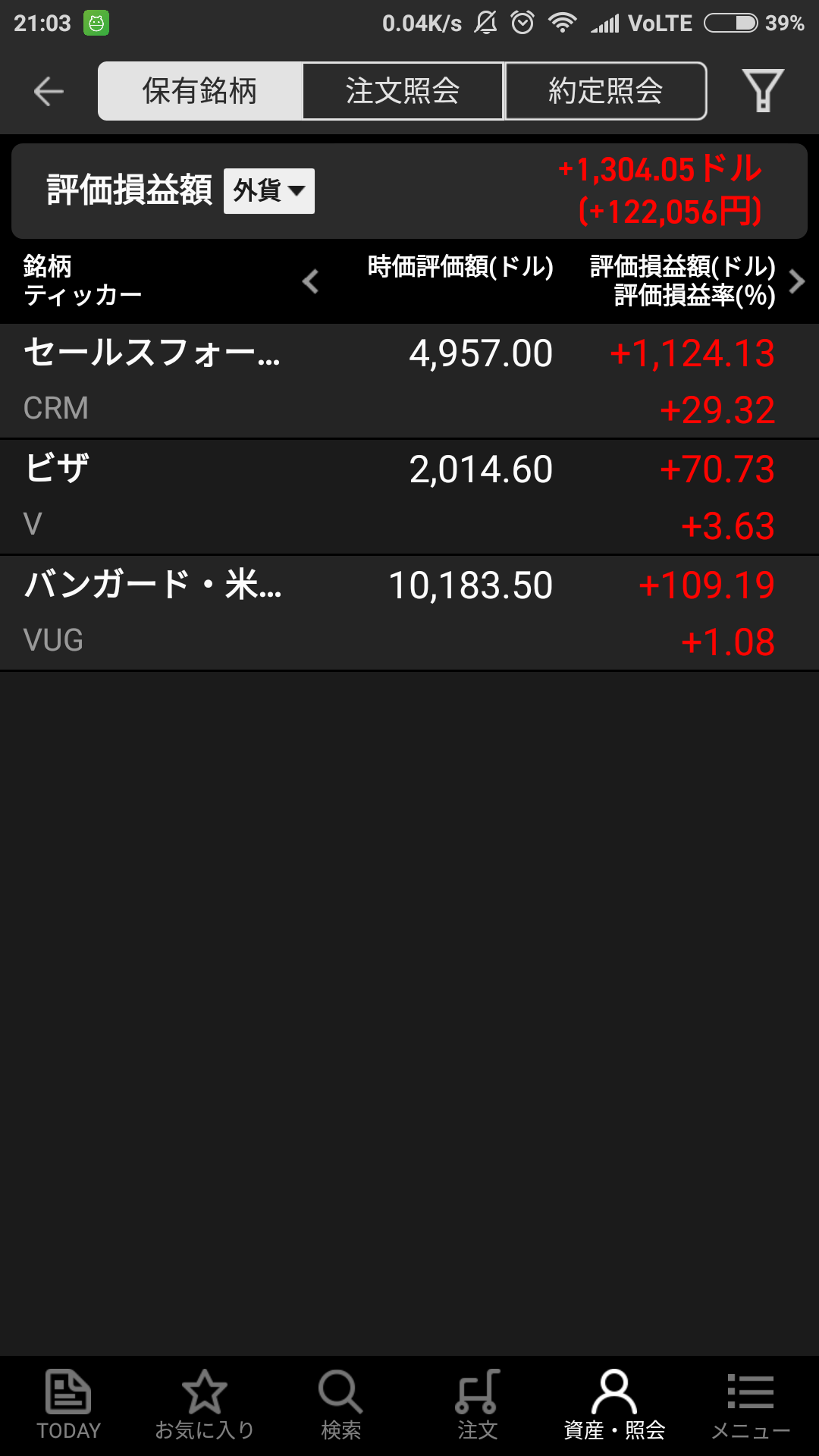Open the VUG Vanguard holding row
This screenshot has width=819, height=1456.
click(x=409, y=613)
